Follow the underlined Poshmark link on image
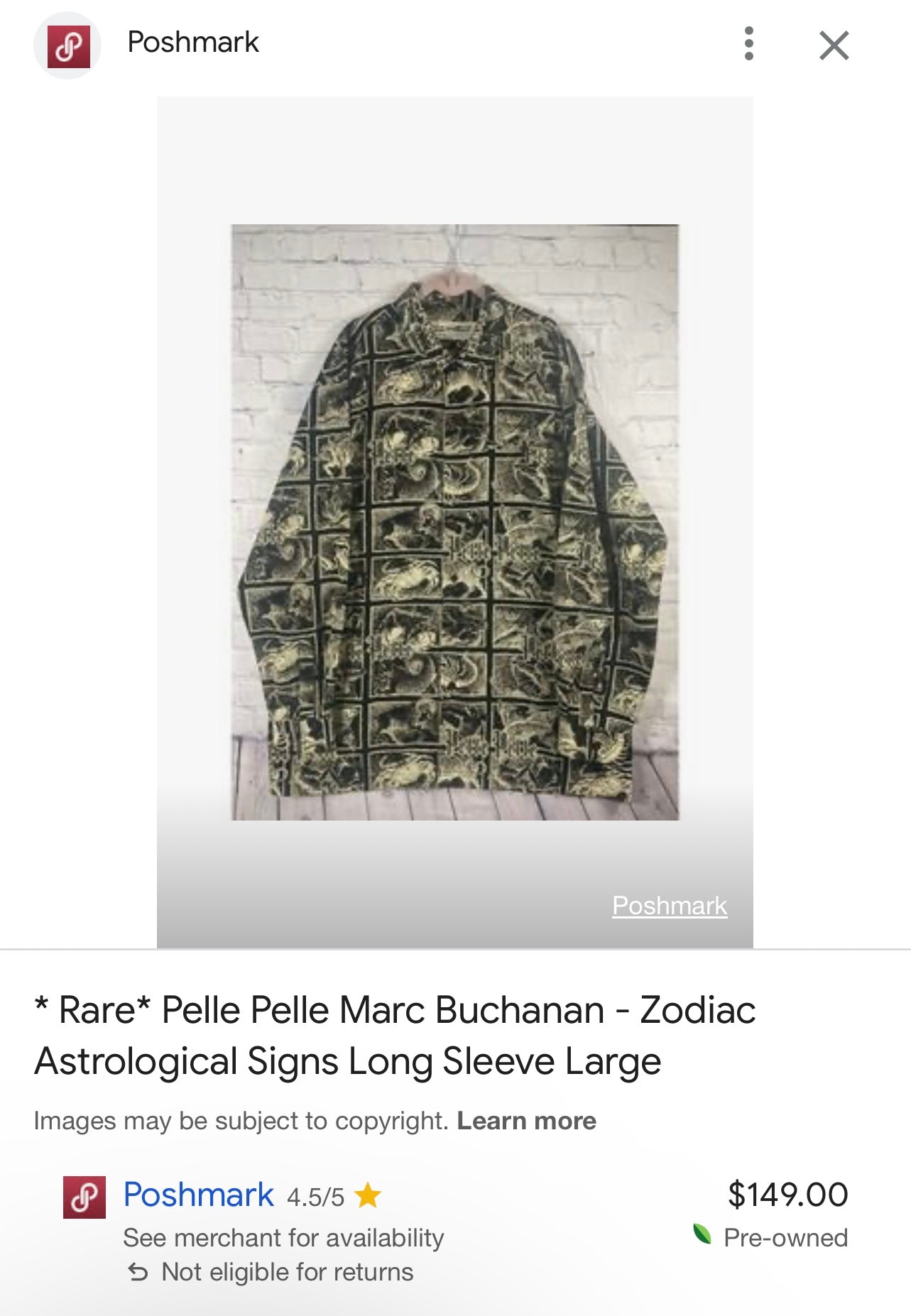This screenshot has width=911, height=1316. pos(669,906)
